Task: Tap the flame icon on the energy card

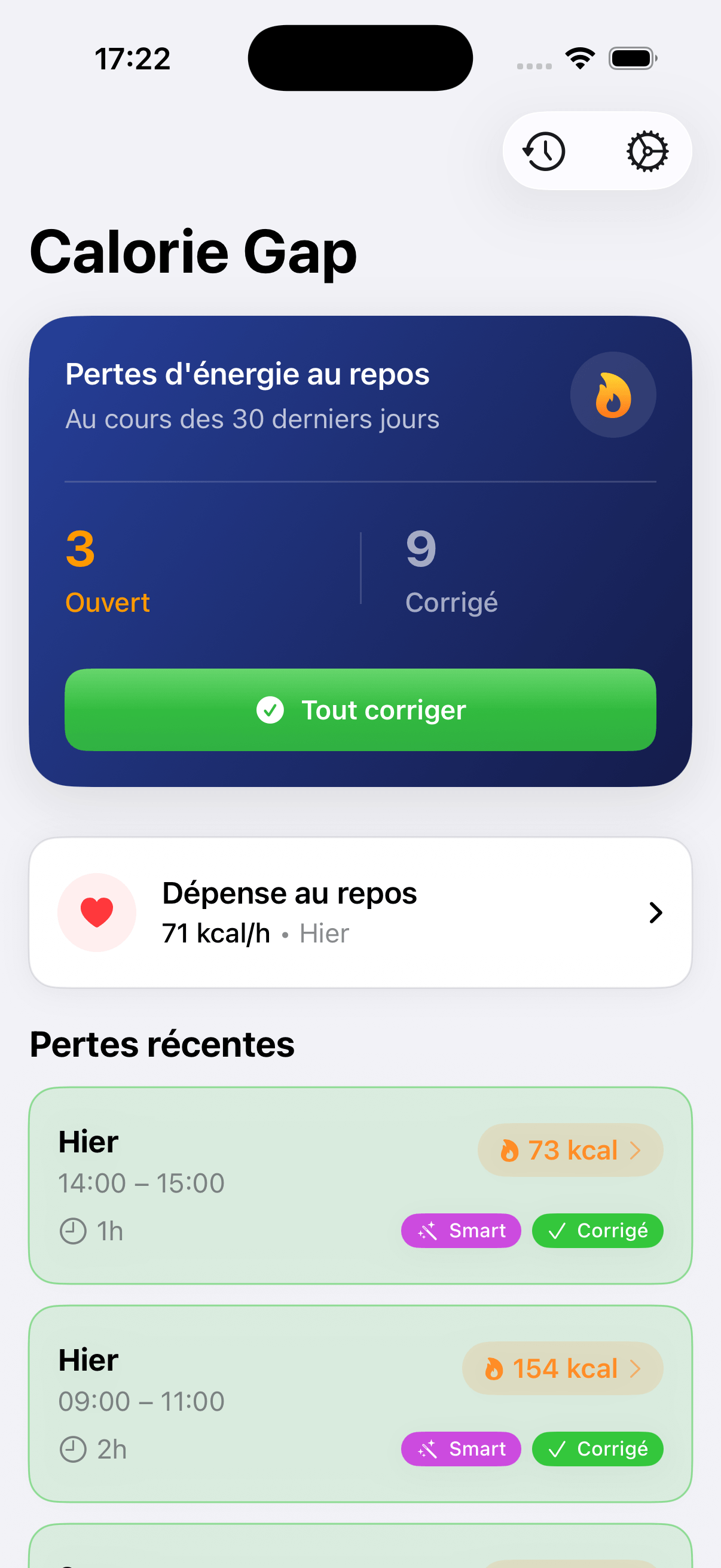Action: tap(613, 395)
